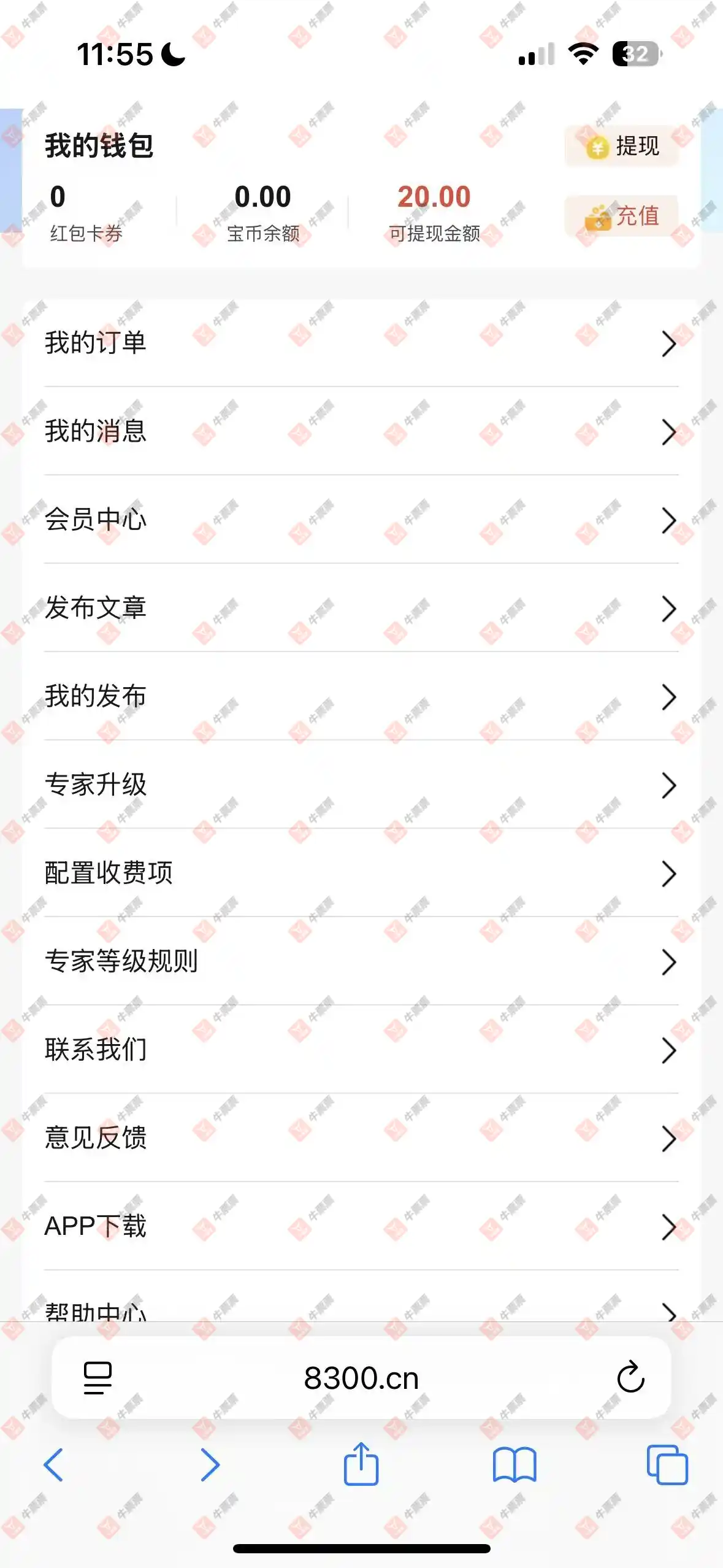Viewport: 723px width, 1568px height.
Task: Open 发布文章 row
Action: coord(361,608)
